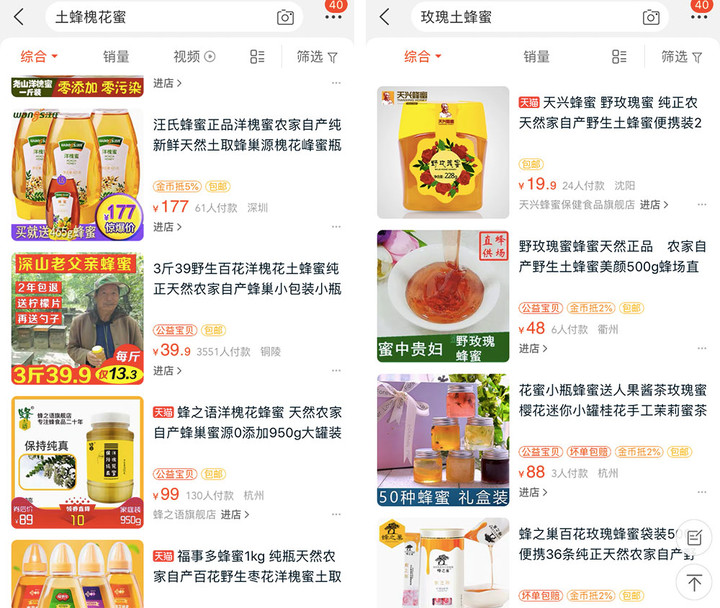
Task: Open 福事多蜂蜜1kg product
Action: pyautogui.click(x=247, y=566)
